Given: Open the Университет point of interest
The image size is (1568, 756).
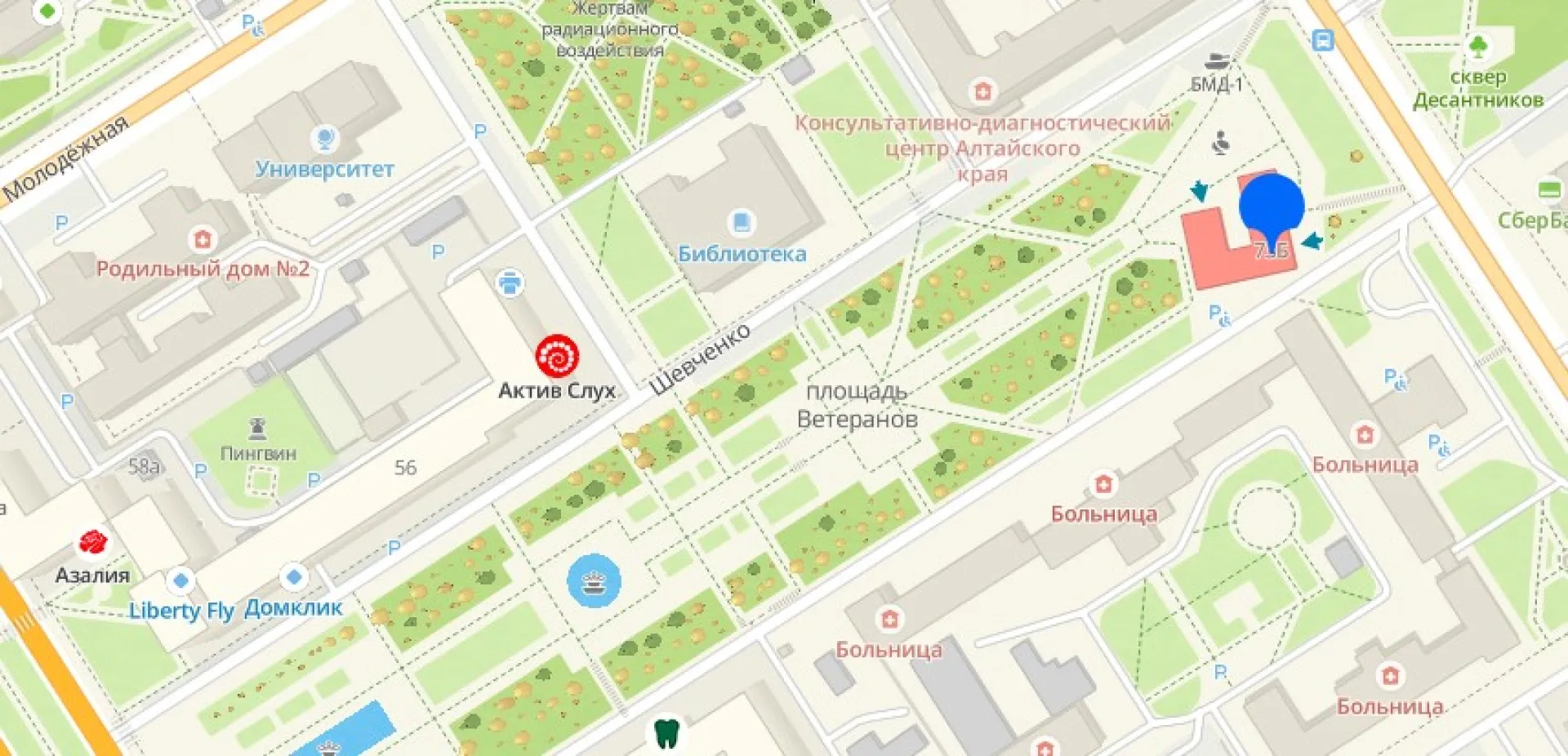Looking at the screenshot, I should click(x=325, y=138).
